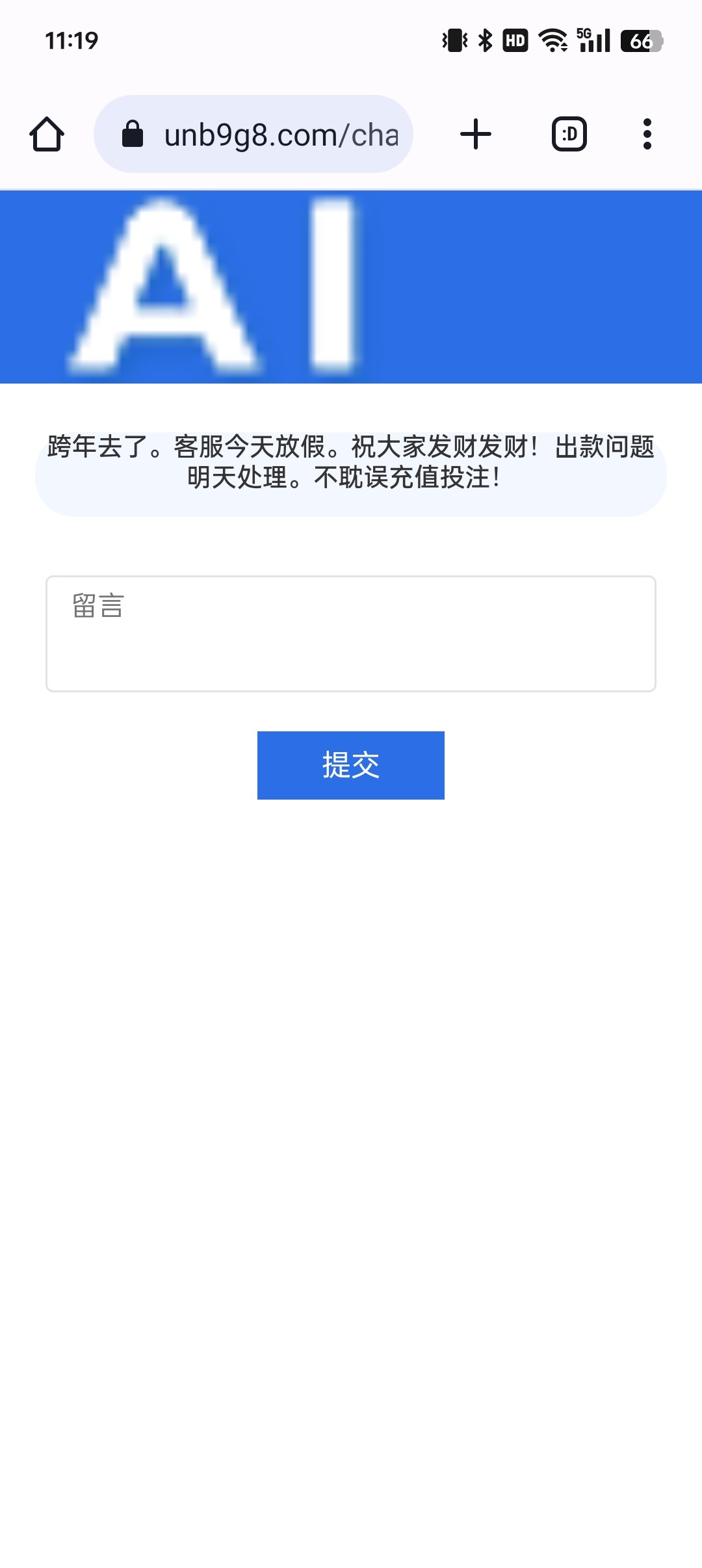Screen dimensions: 702x1568
Task: Tap the smiley face tab counter icon
Action: pyautogui.click(x=569, y=133)
